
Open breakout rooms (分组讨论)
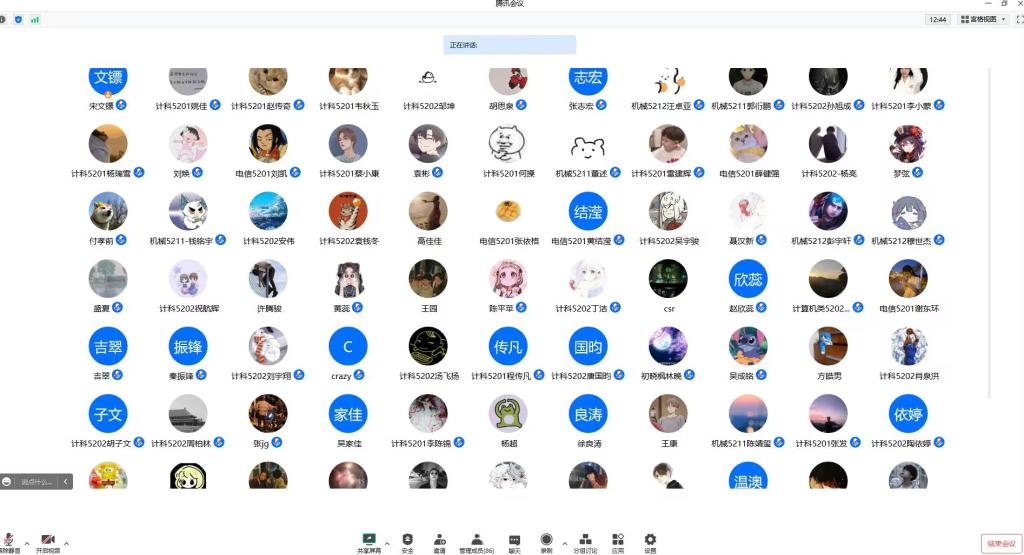pyautogui.click(x=586, y=541)
